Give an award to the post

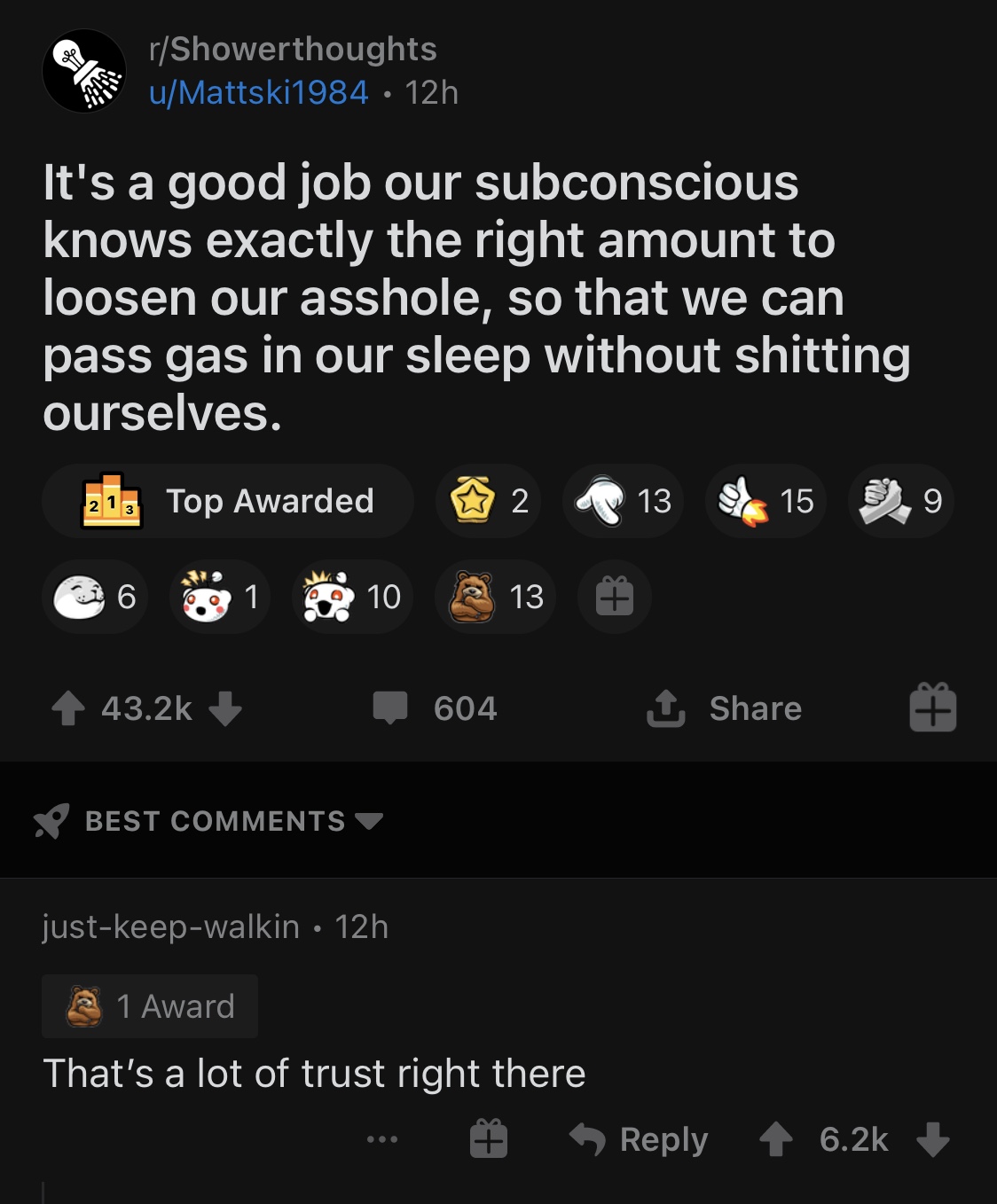[932, 708]
